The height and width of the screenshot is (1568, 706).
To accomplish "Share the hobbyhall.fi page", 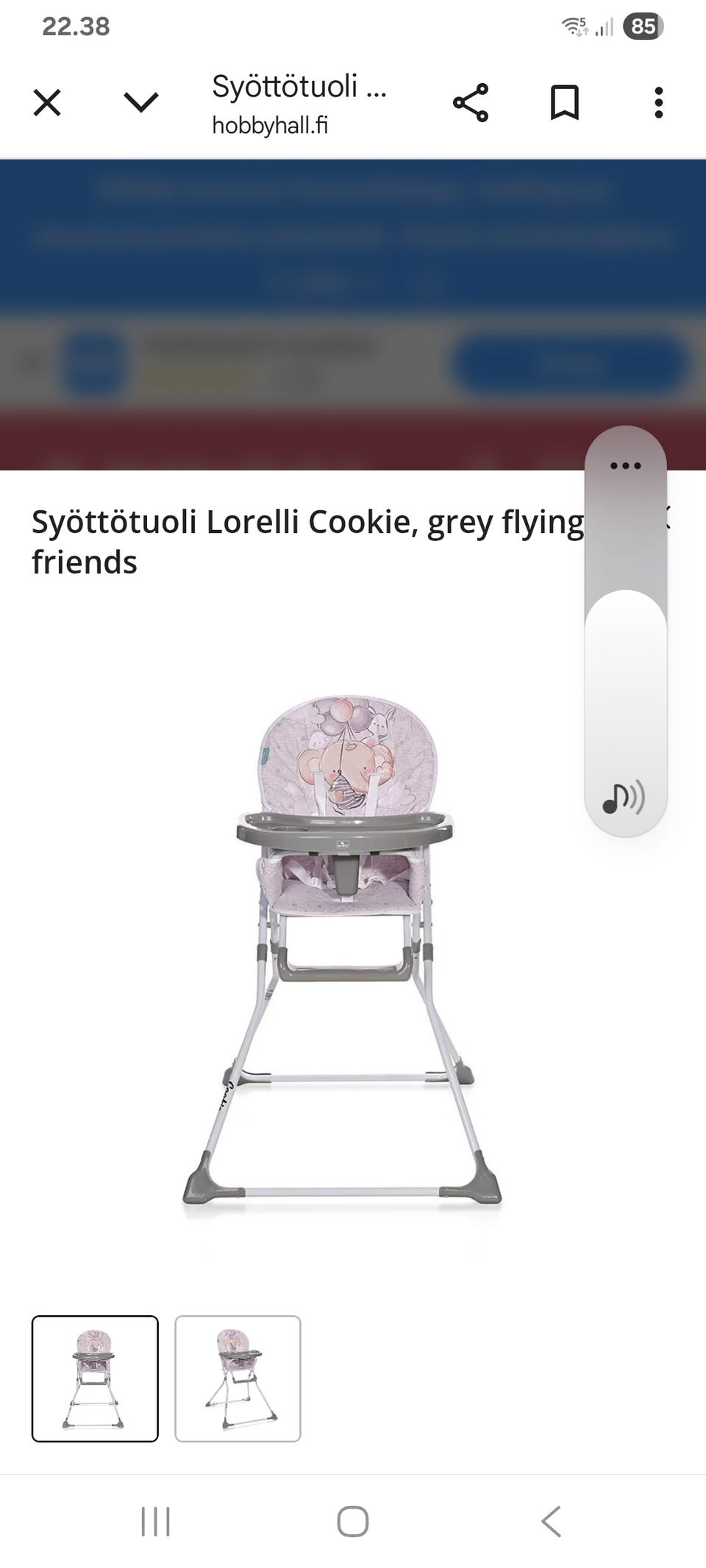I will pos(471,103).
